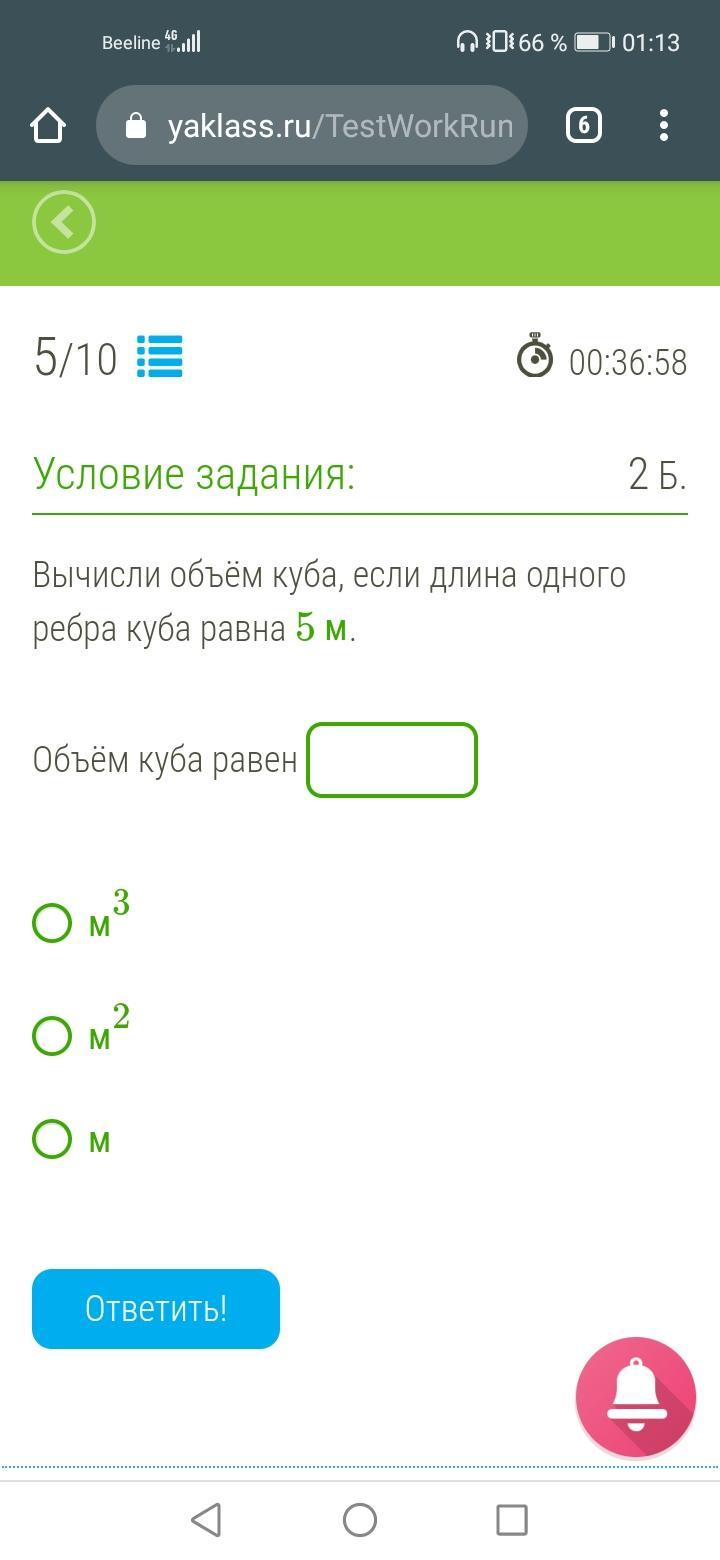The height and width of the screenshot is (1560, 720).
Task: Tap the yaklass.ru address bar
Action: [x=311, y=125]
